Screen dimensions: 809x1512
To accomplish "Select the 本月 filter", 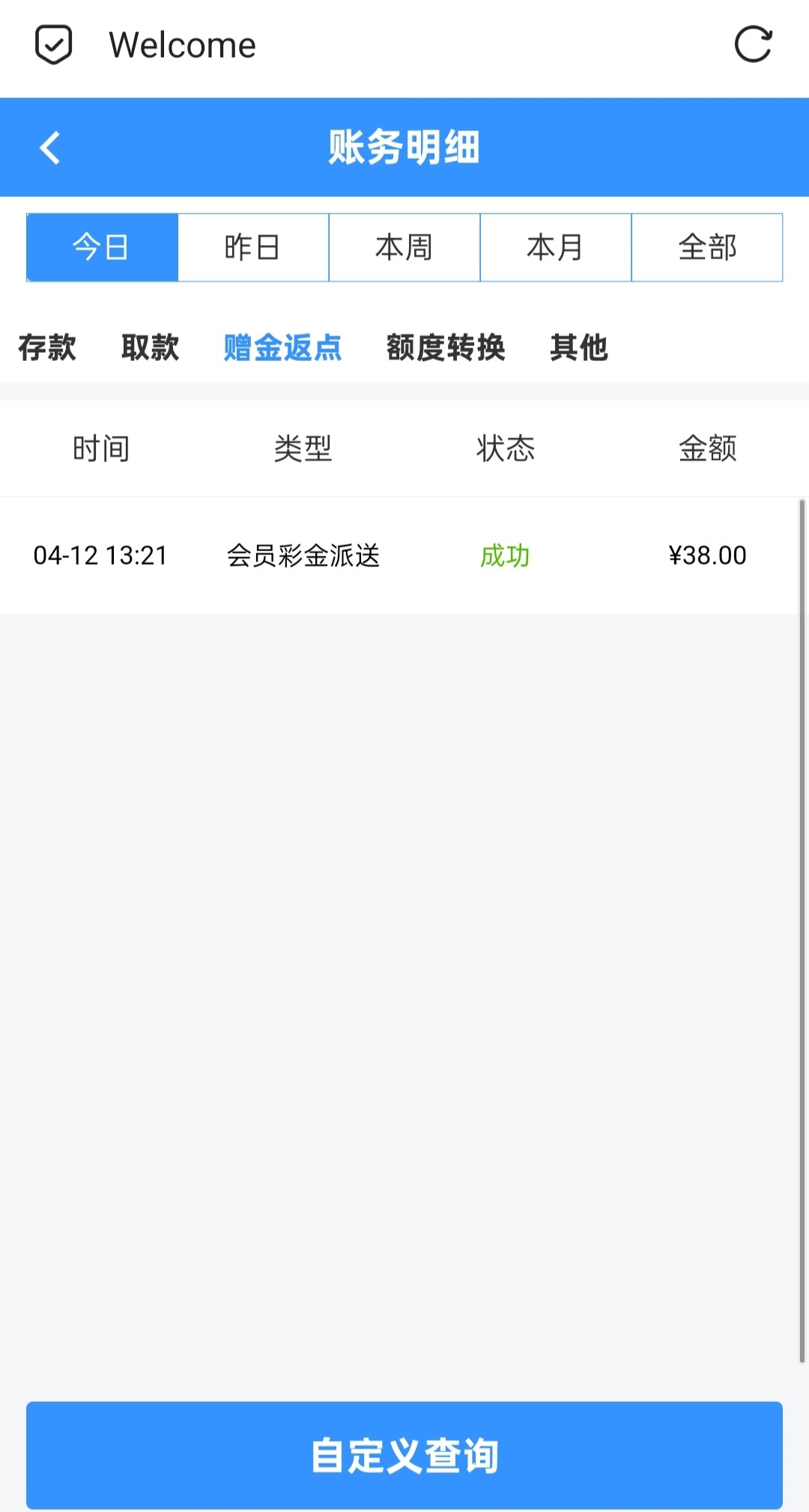I will coord(555,247).
